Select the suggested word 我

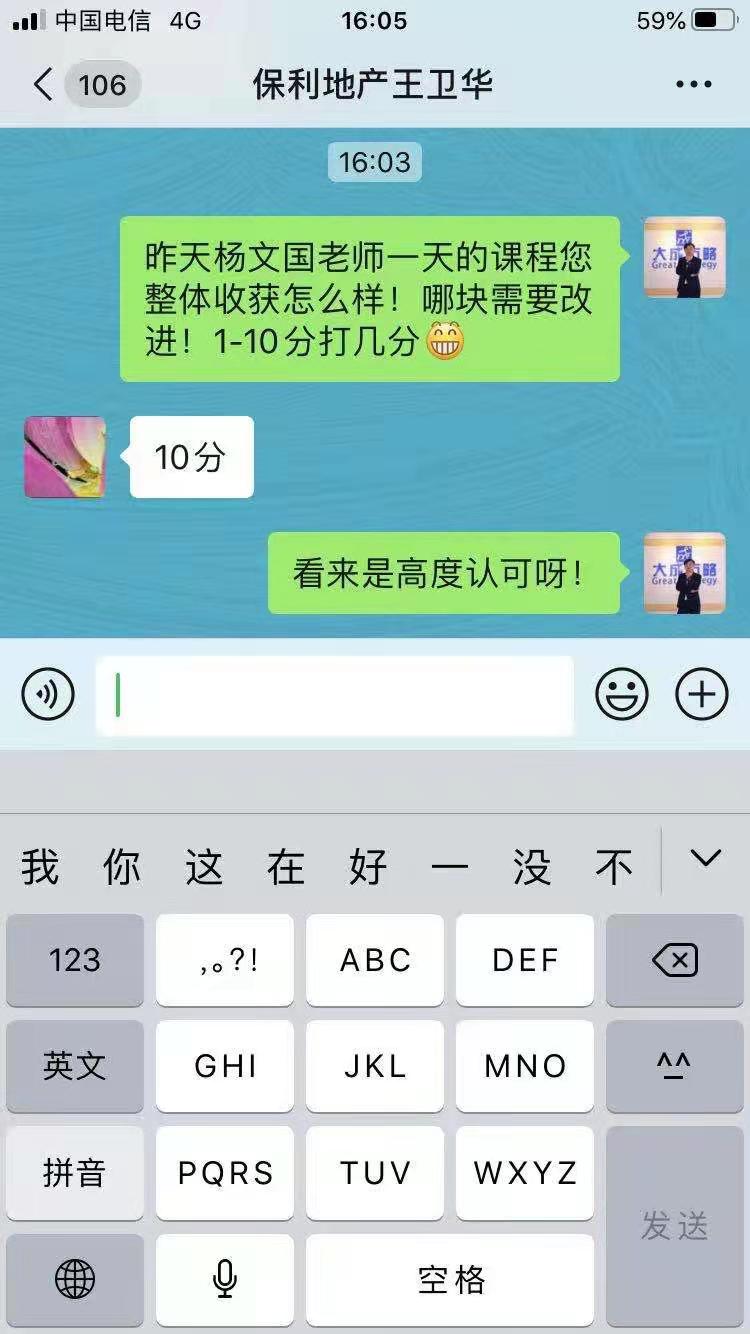click(x=40, y=866)
